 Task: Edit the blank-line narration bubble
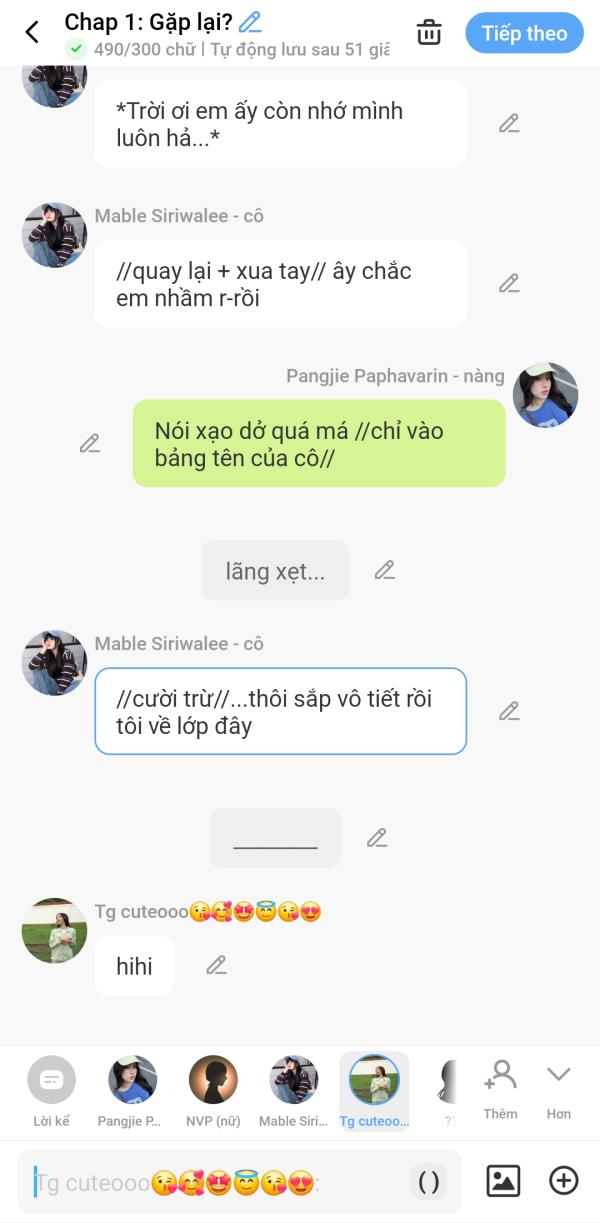[376, 838]
